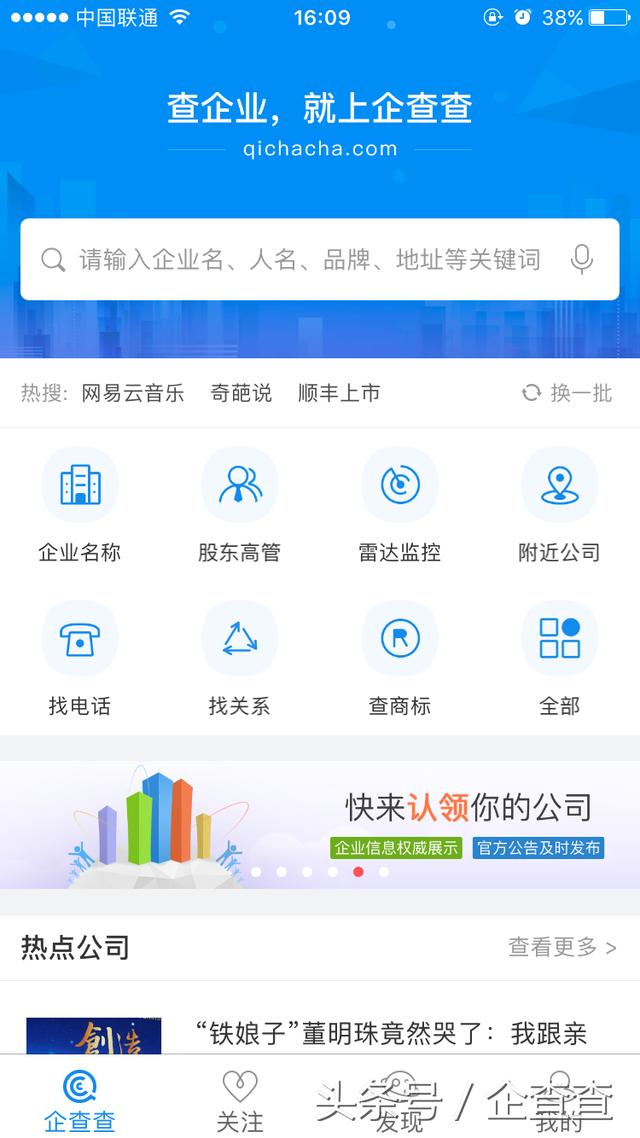Open 雷达监控 feature
640x1138 pixels.
[400, 505]
